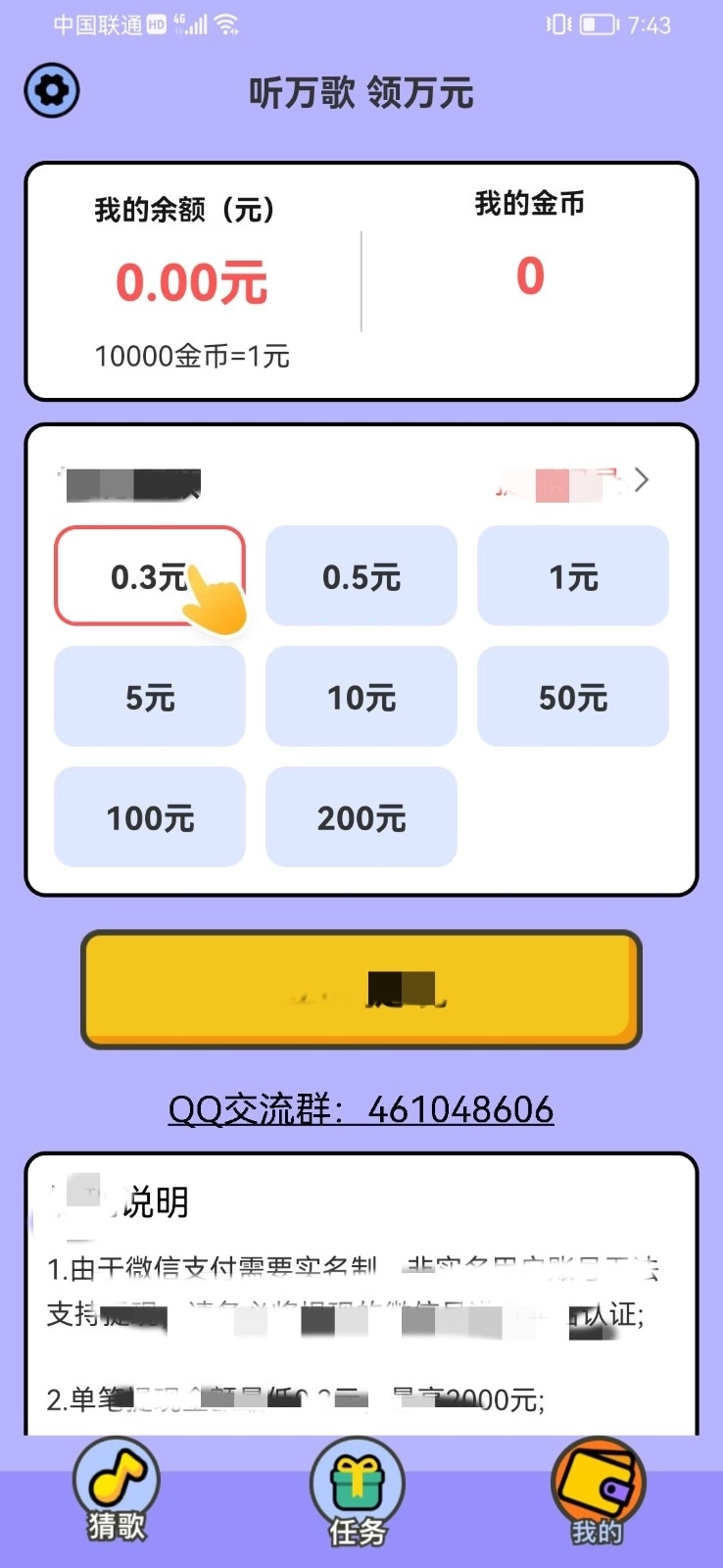Viewport: 723px width, 1568px height.
Task: Pick the 200元 amount
Action: click(361, 817)
